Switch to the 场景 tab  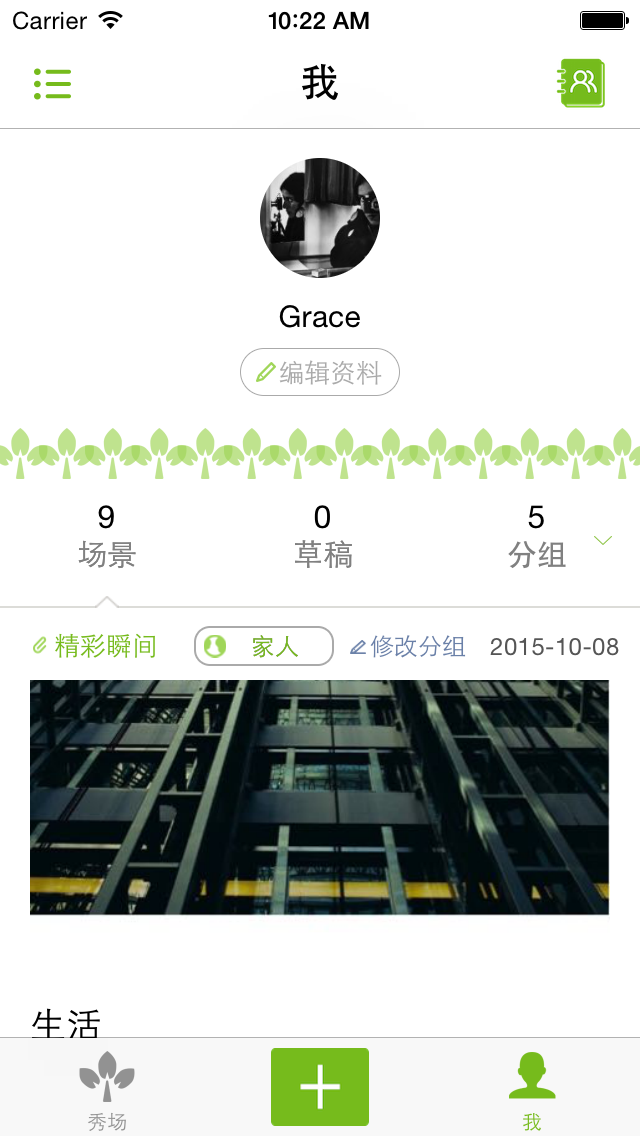pos(107,537)
